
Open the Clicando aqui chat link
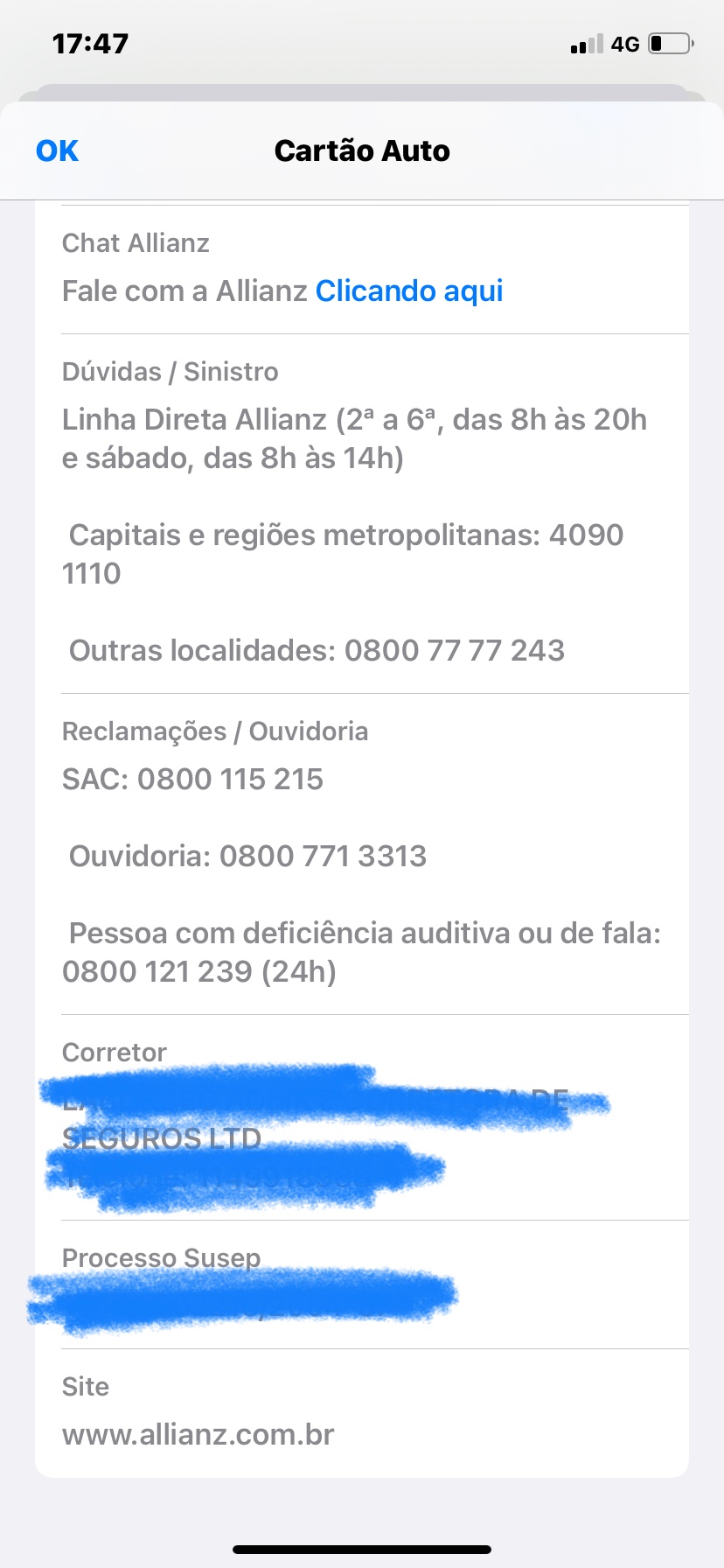[x=408, y=290]
